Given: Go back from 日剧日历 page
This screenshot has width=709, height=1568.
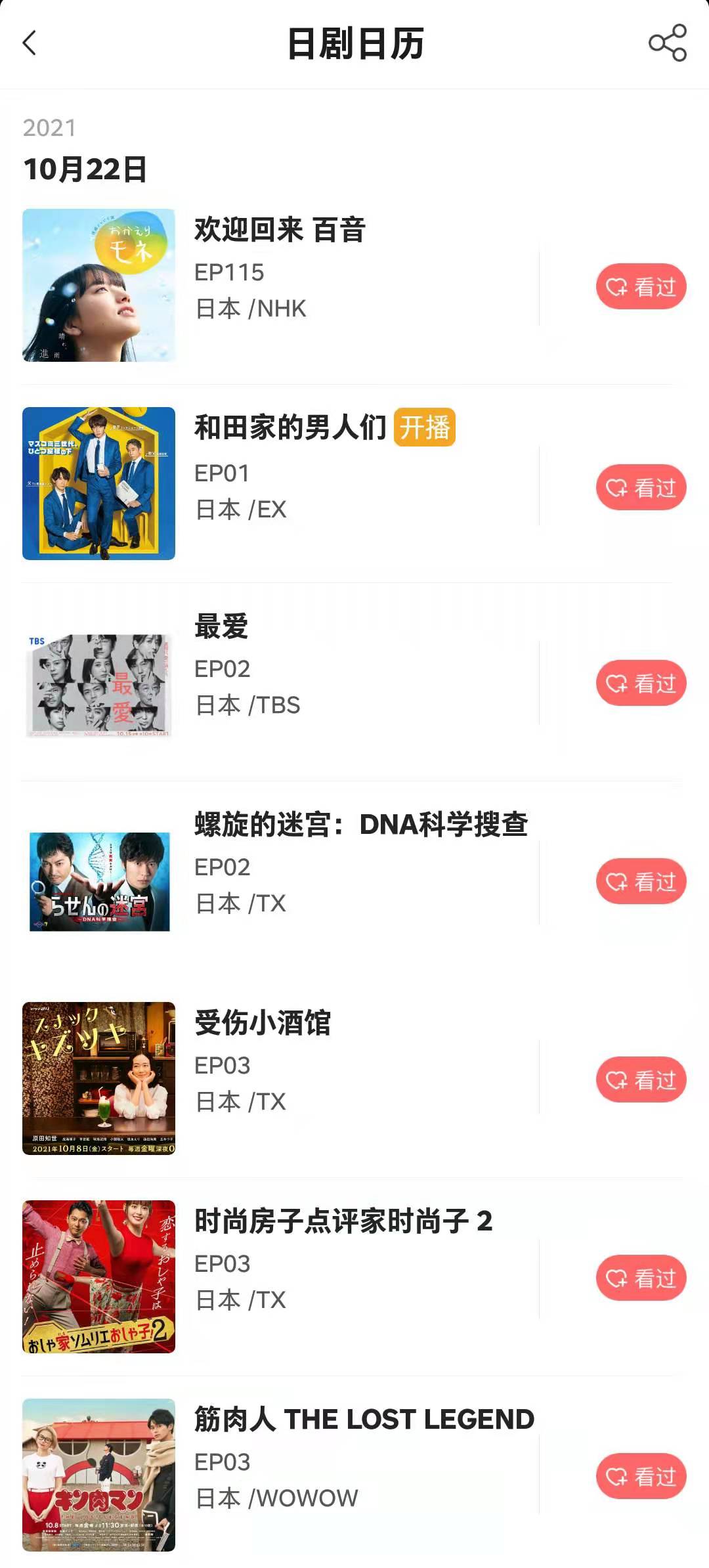Looking at the screenshot, I should pos(30,43).
